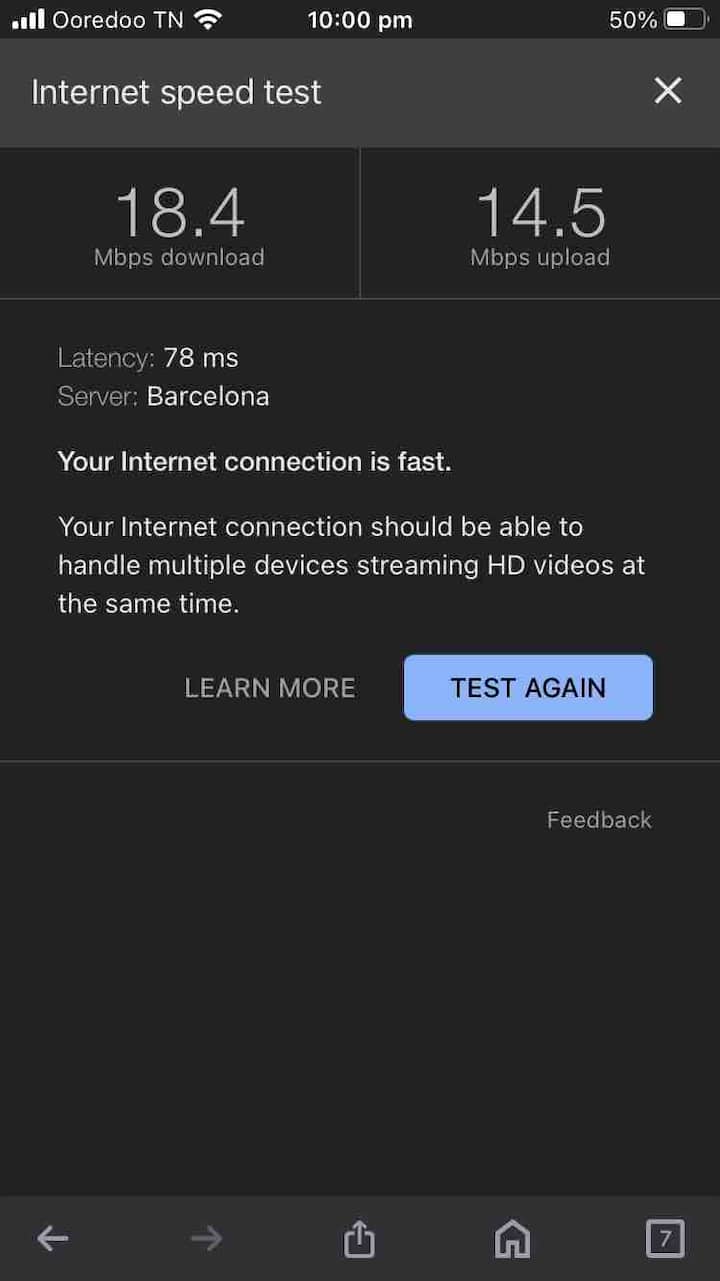
Task: Close the Internet speed test panel
Action: [x=667, y=92]
